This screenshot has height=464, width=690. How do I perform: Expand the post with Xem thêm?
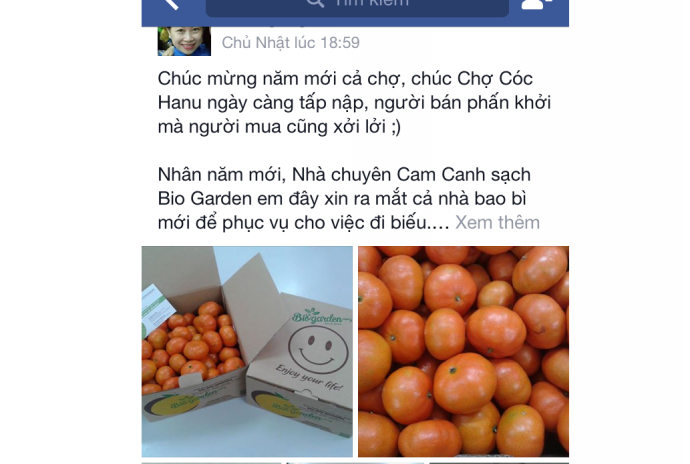pyautogui.click(x=497, y=222)
